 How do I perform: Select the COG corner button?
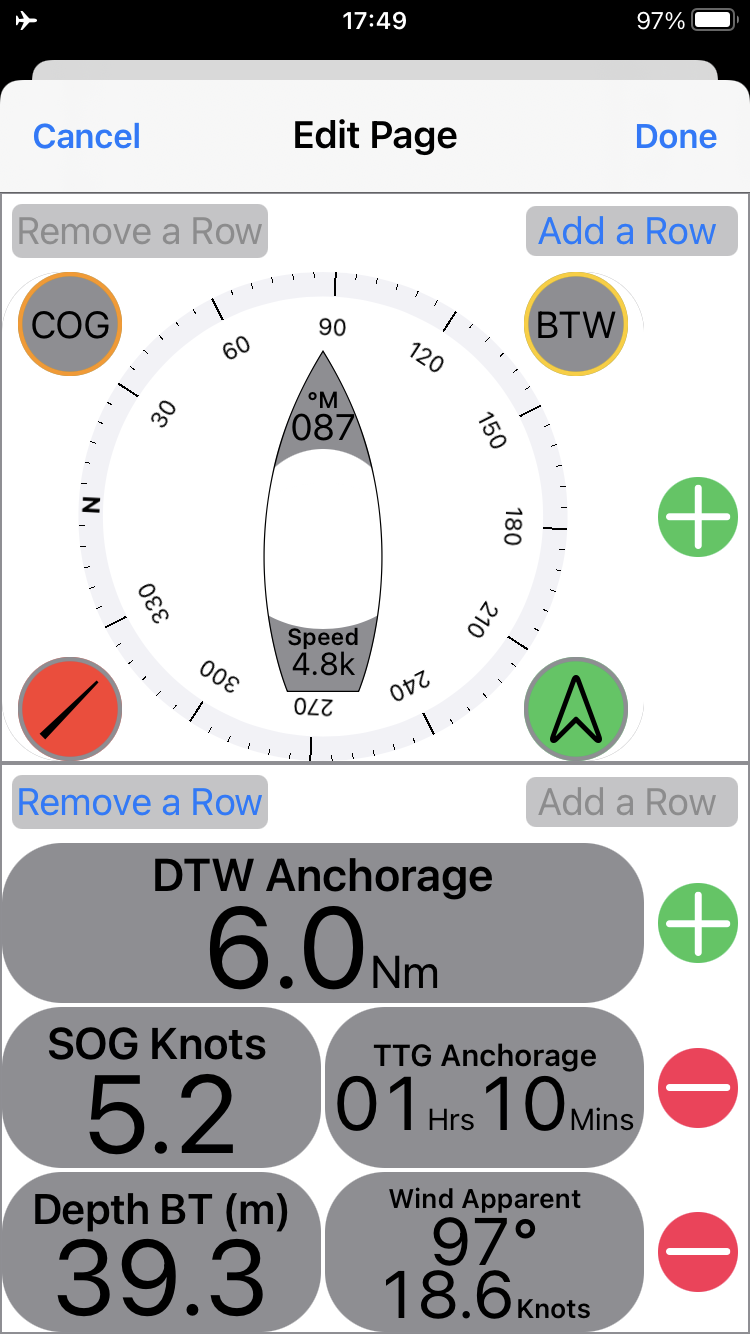[70, 324]
